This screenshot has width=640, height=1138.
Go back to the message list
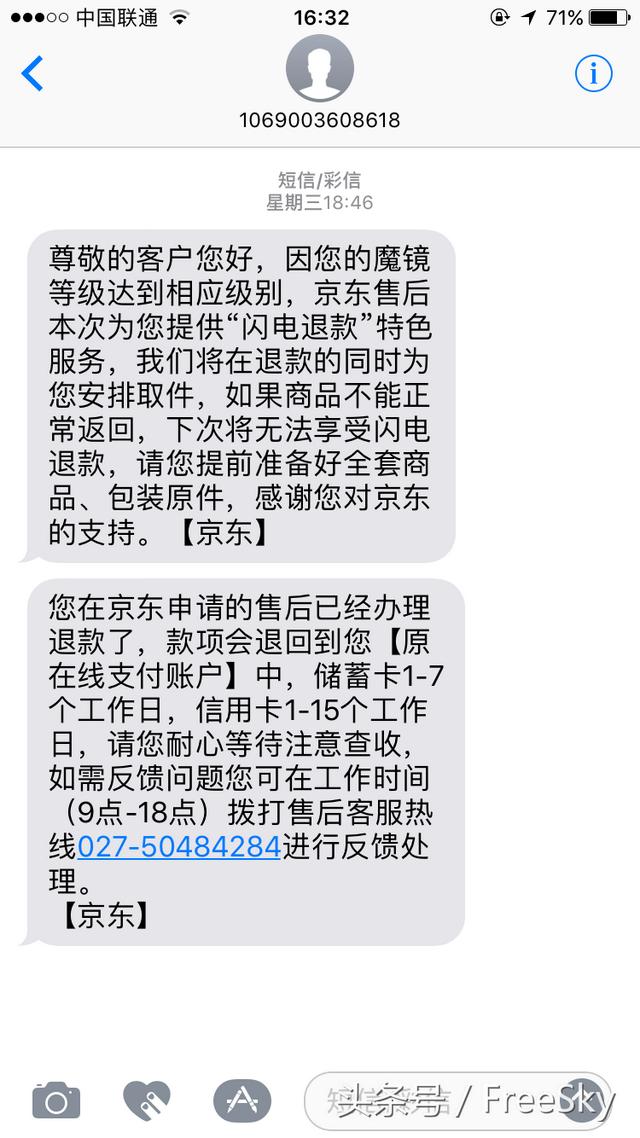[33, 74]
